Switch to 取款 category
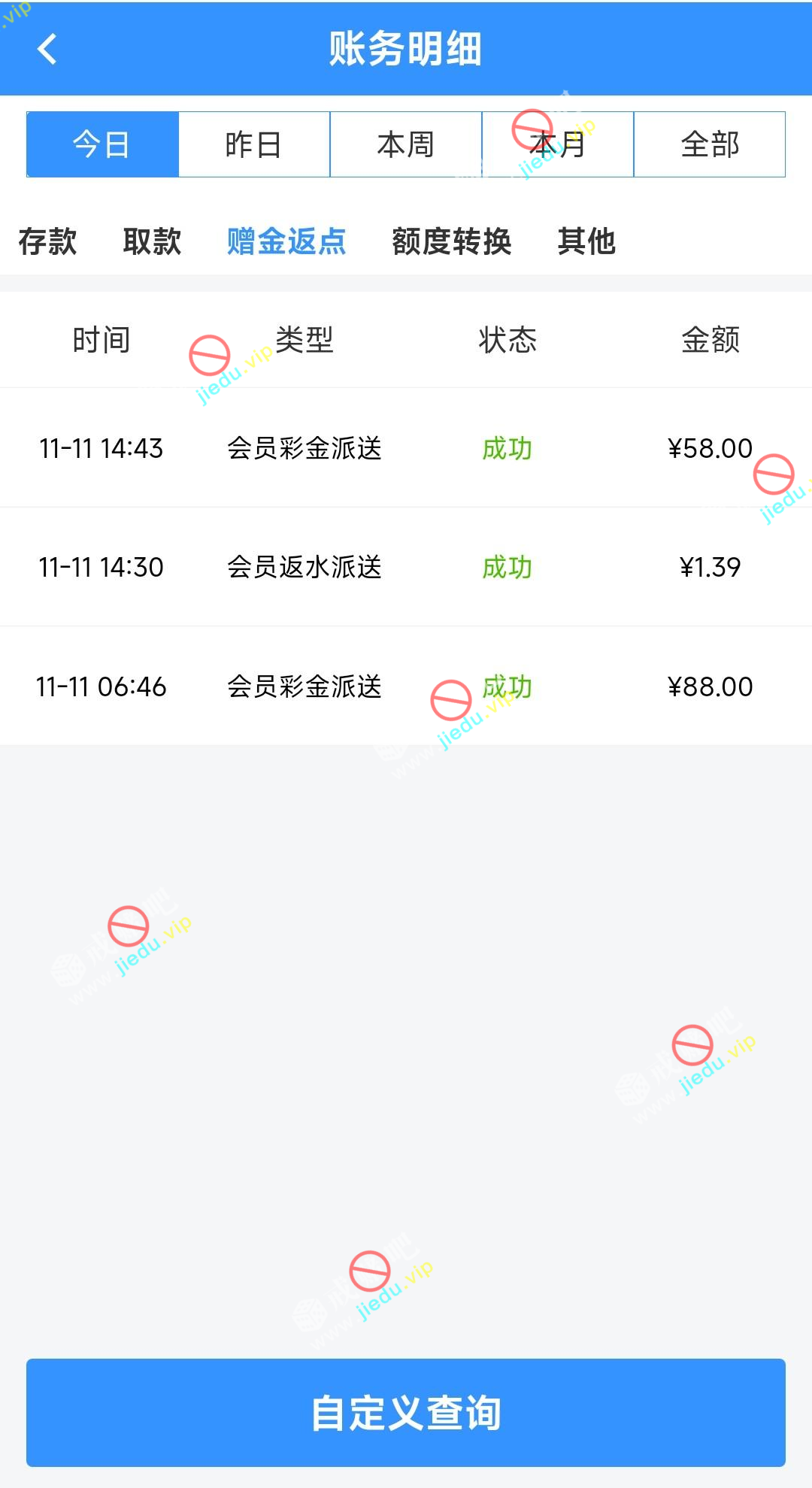Screen dimensions: 812x1488 tap(152, 241)
